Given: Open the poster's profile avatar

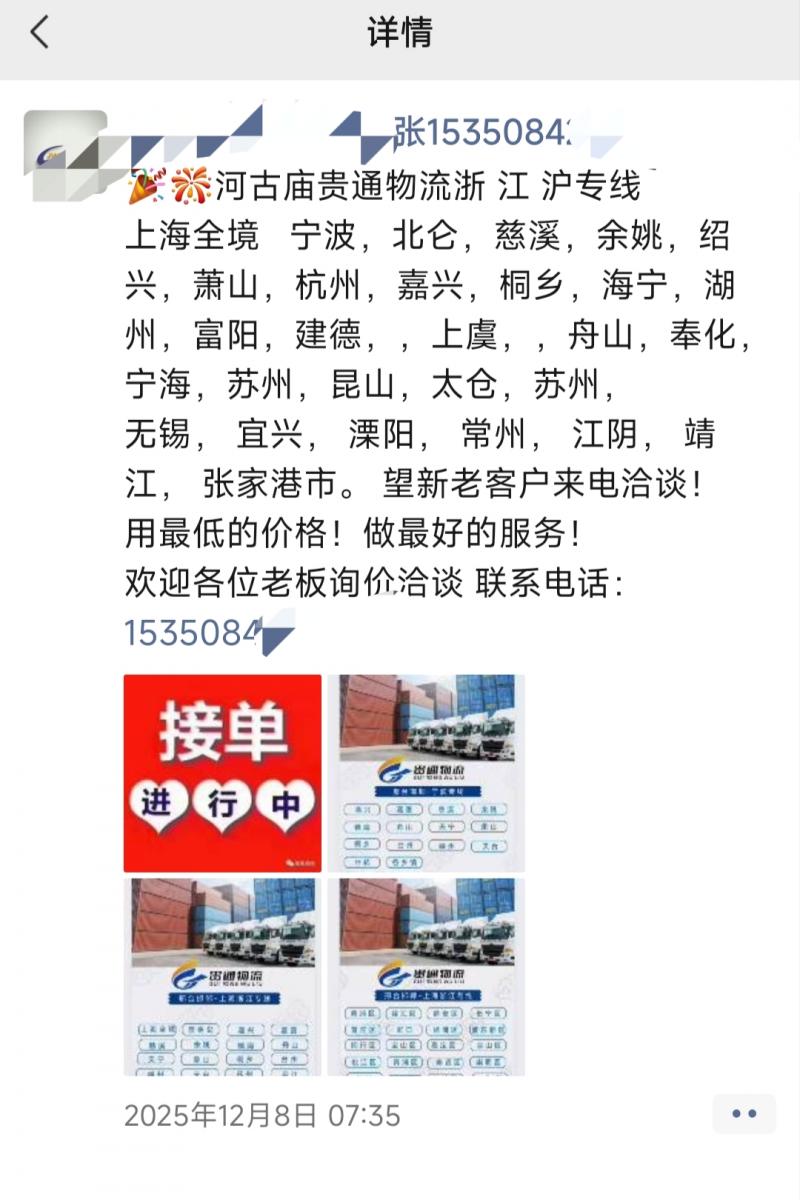Looking at the screenshot, I should click(x=67, y=155).
